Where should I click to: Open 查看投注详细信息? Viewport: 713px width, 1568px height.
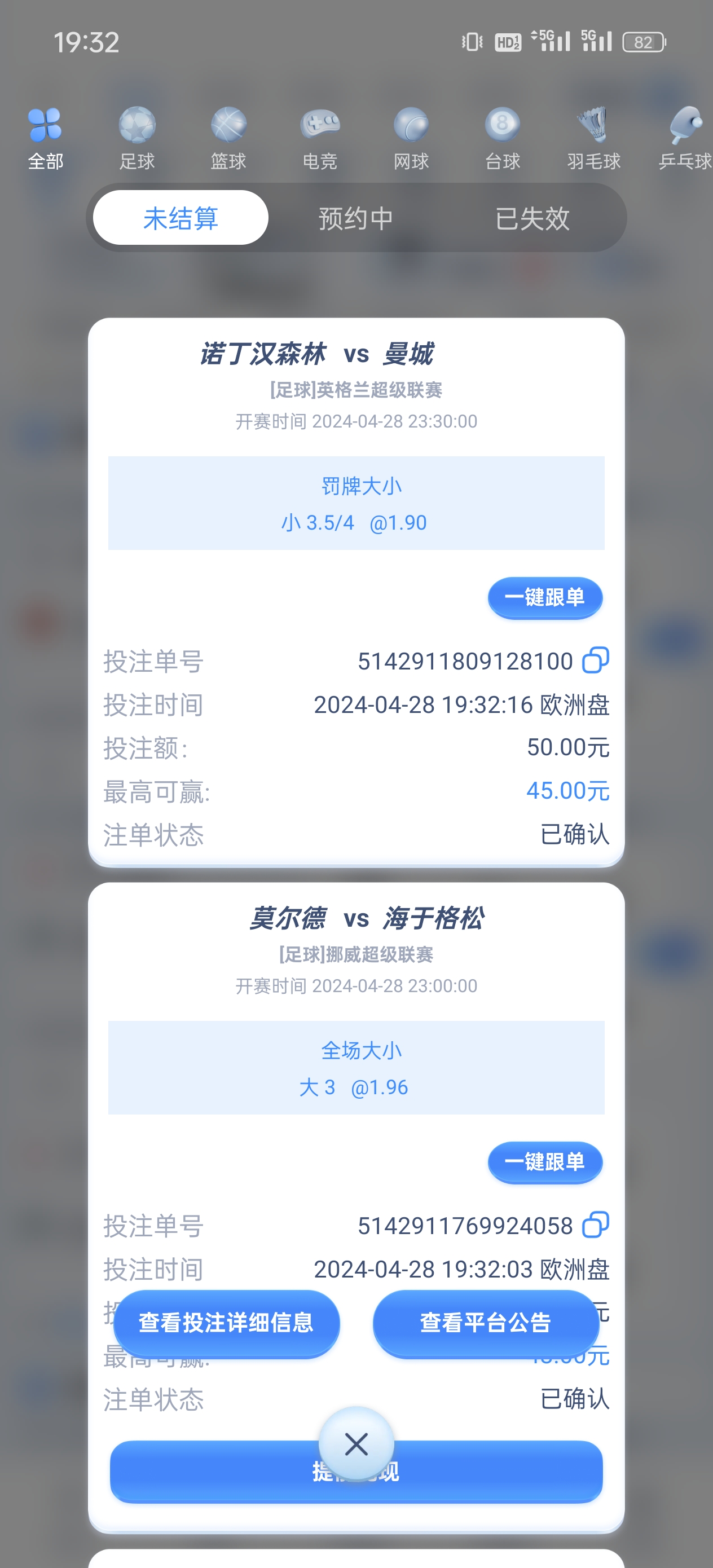226,1322
